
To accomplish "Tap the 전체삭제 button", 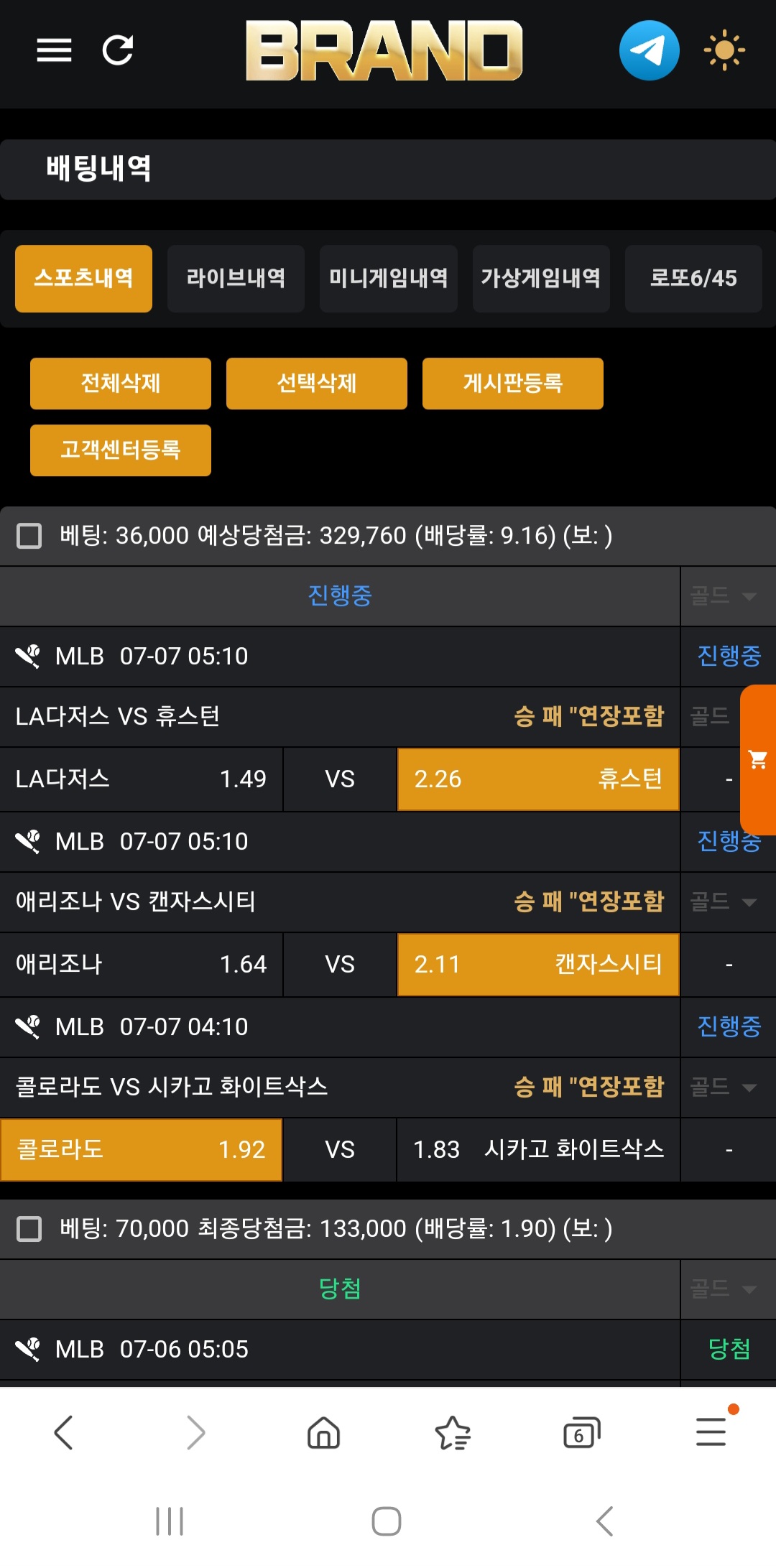I will coord(121,384).
